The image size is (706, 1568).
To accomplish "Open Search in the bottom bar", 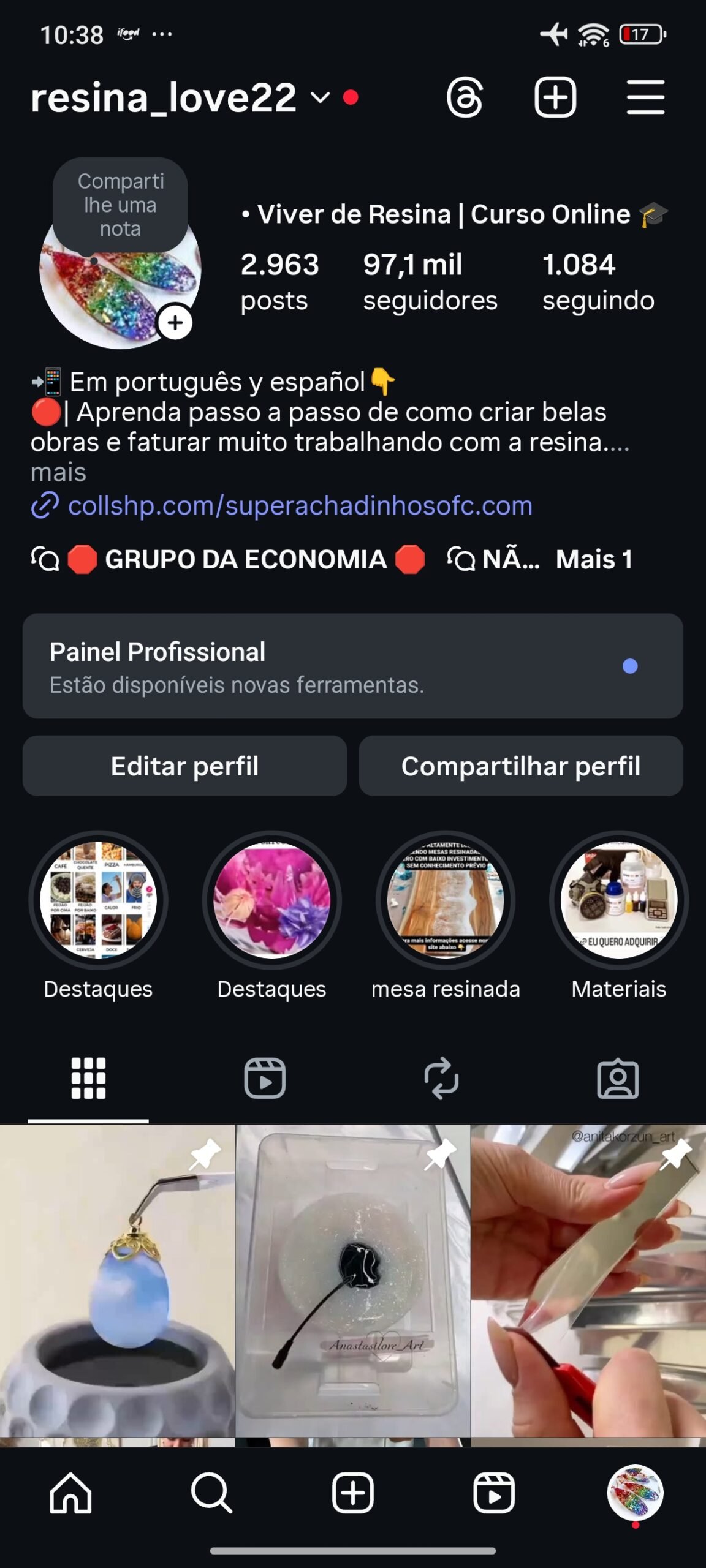I will (x=211, y=1493).
